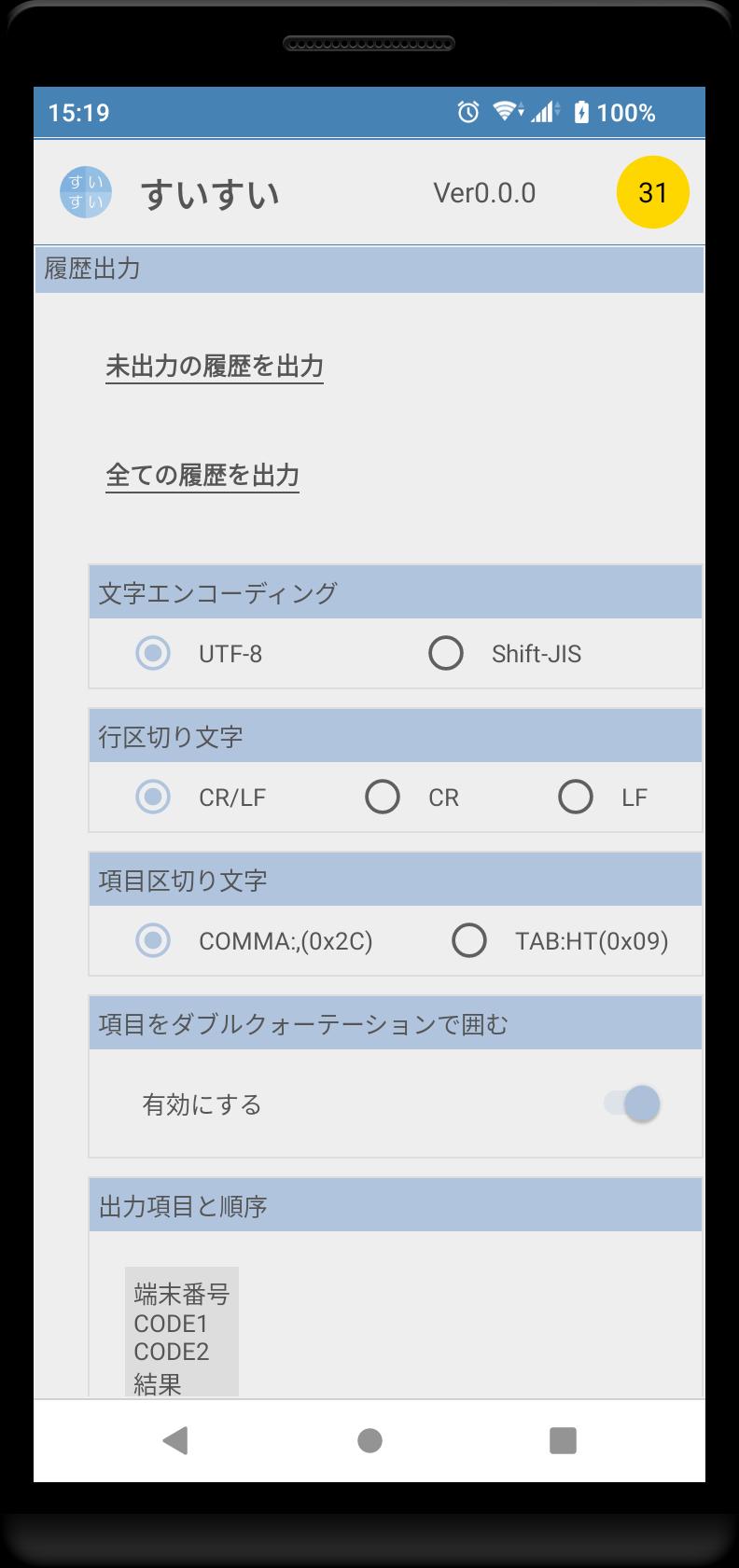Image resolution: width=739 pixels, height=1568 pixels.
Task: Choose CR as line delimiter
Action: pyautogui.click(x=383, y=797)
